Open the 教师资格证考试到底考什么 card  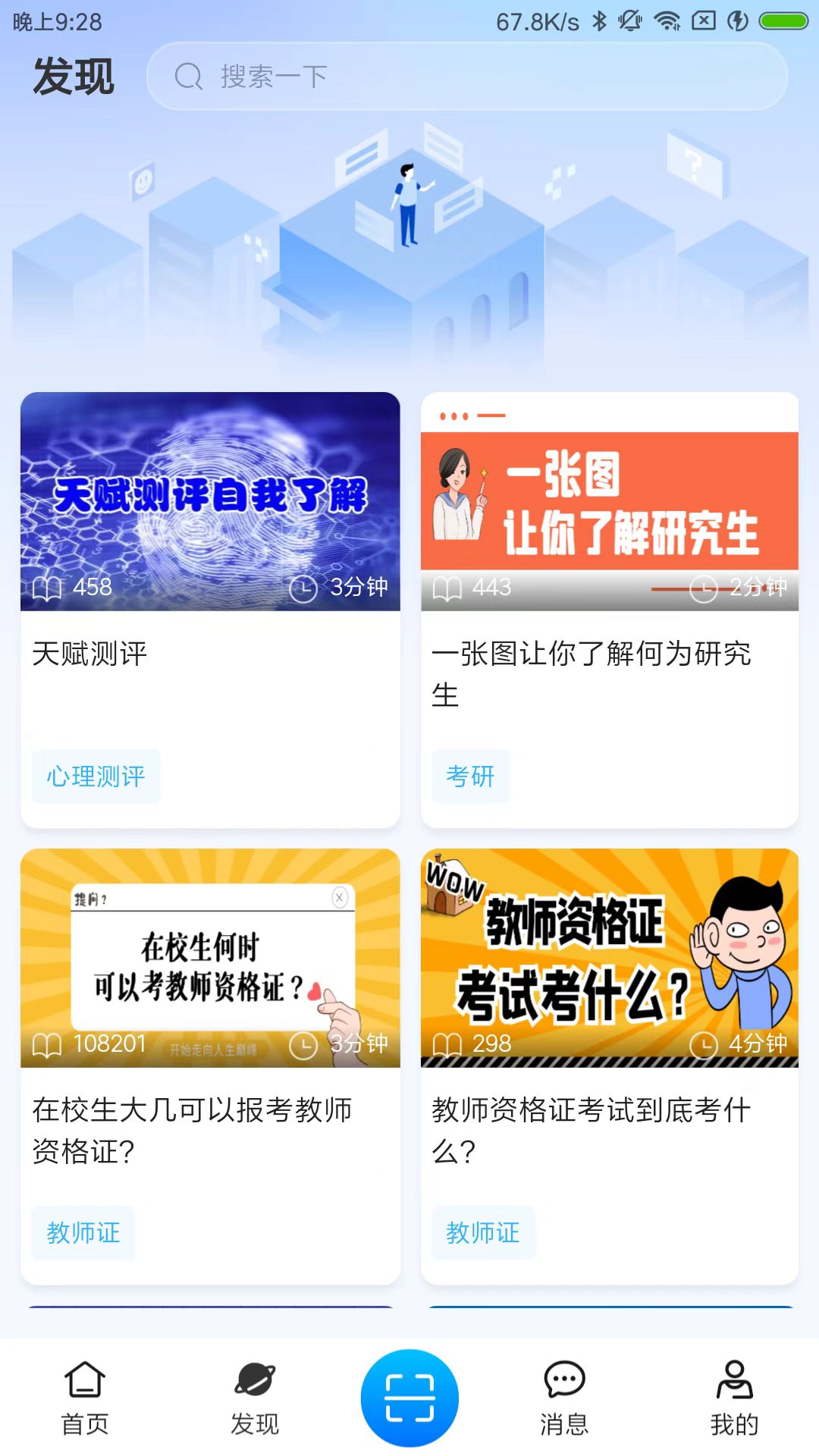pos(609,986)
